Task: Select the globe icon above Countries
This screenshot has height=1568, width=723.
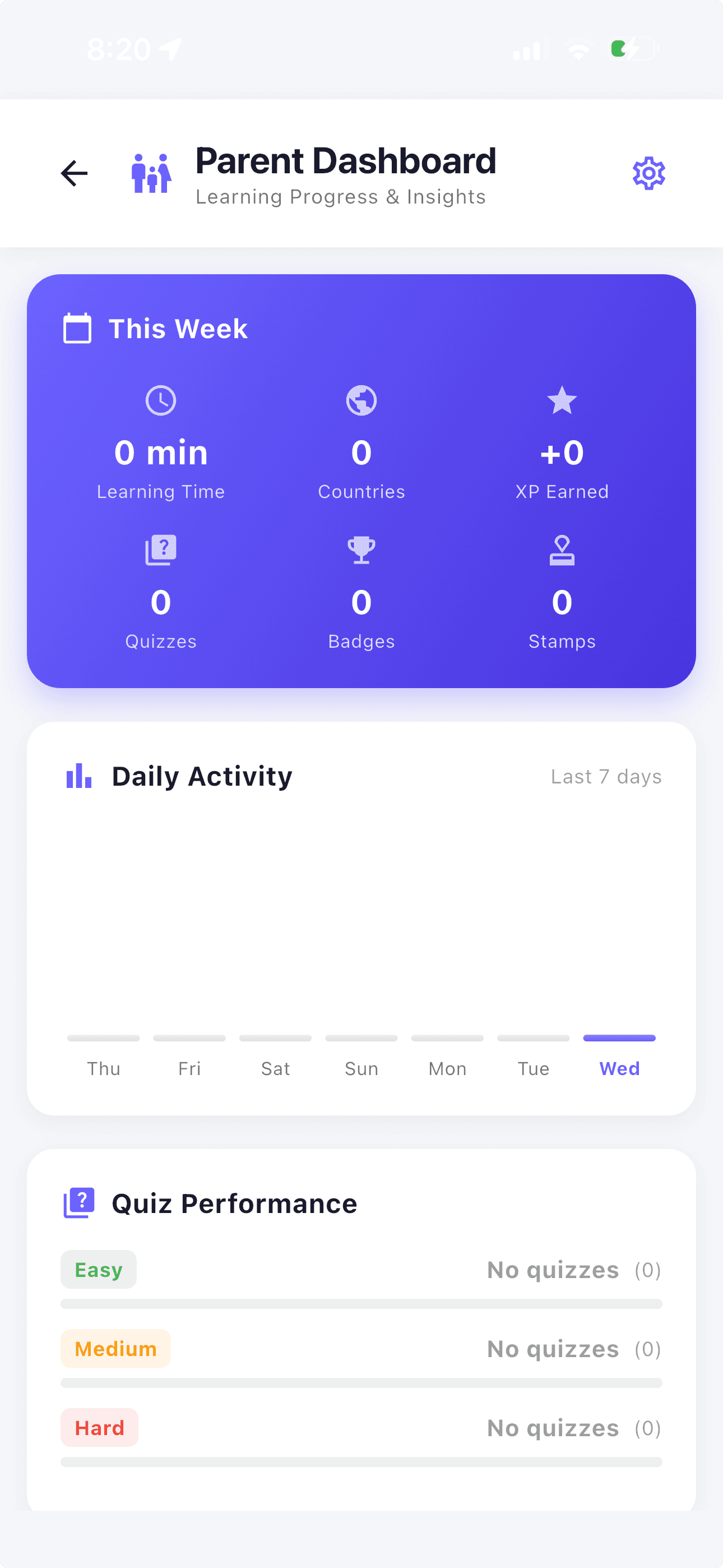Action: click(361, 400)
